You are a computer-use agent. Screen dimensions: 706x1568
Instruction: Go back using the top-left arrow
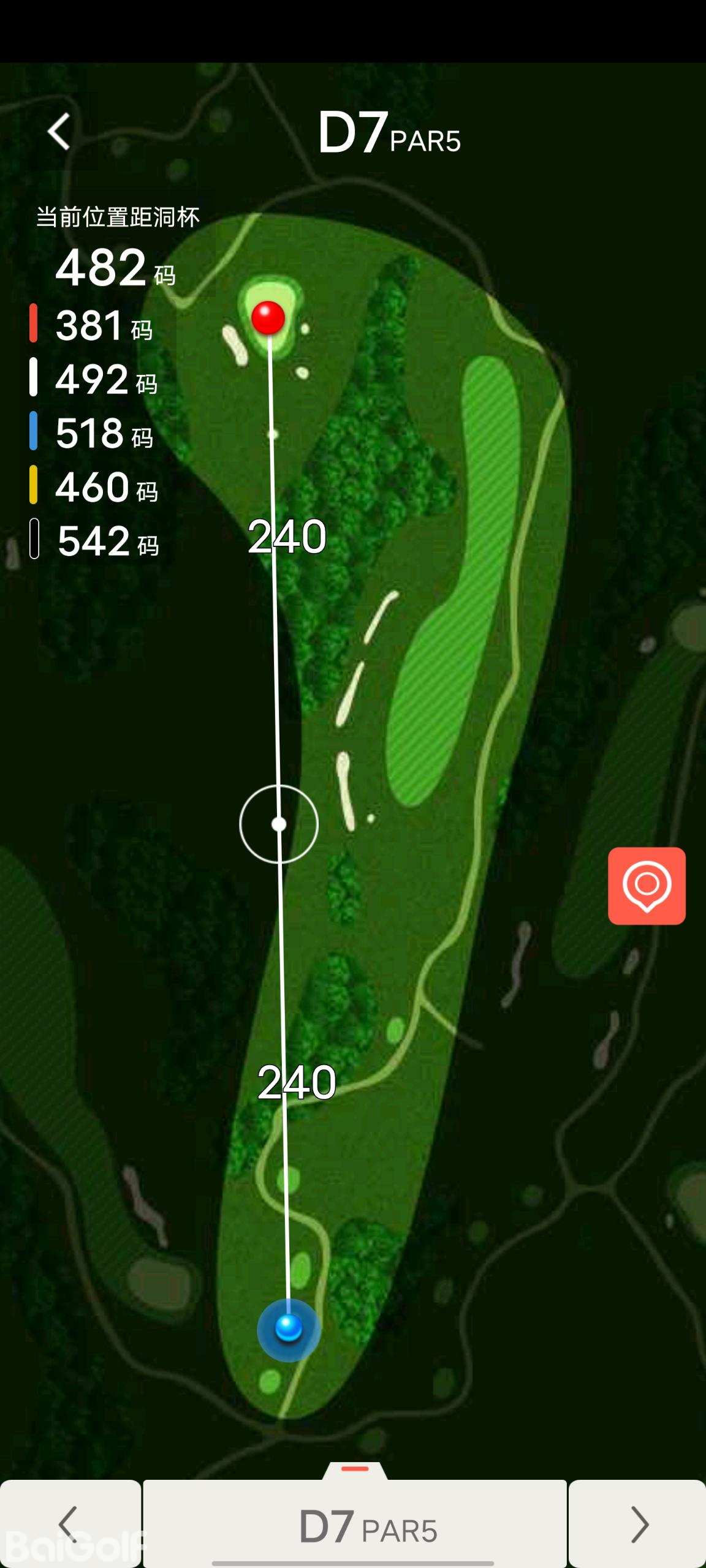(59, 132)
